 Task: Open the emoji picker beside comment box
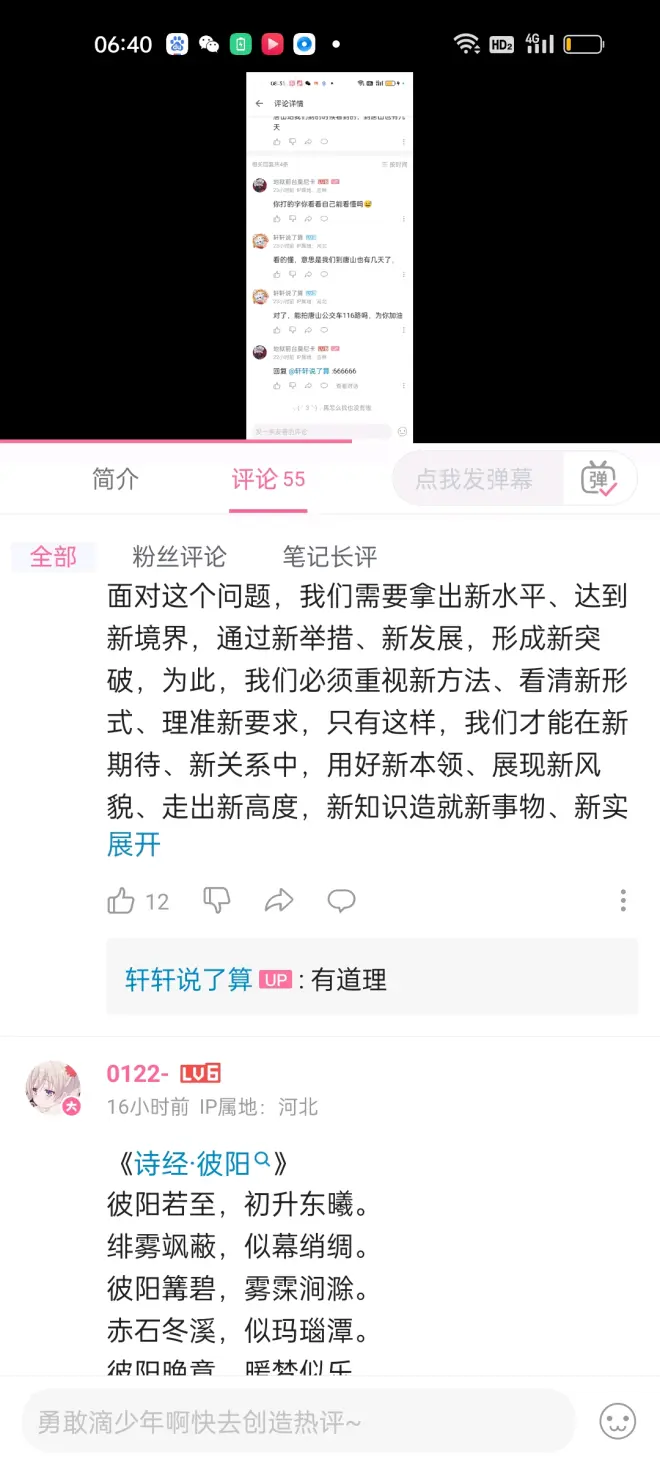point(617,1421)
